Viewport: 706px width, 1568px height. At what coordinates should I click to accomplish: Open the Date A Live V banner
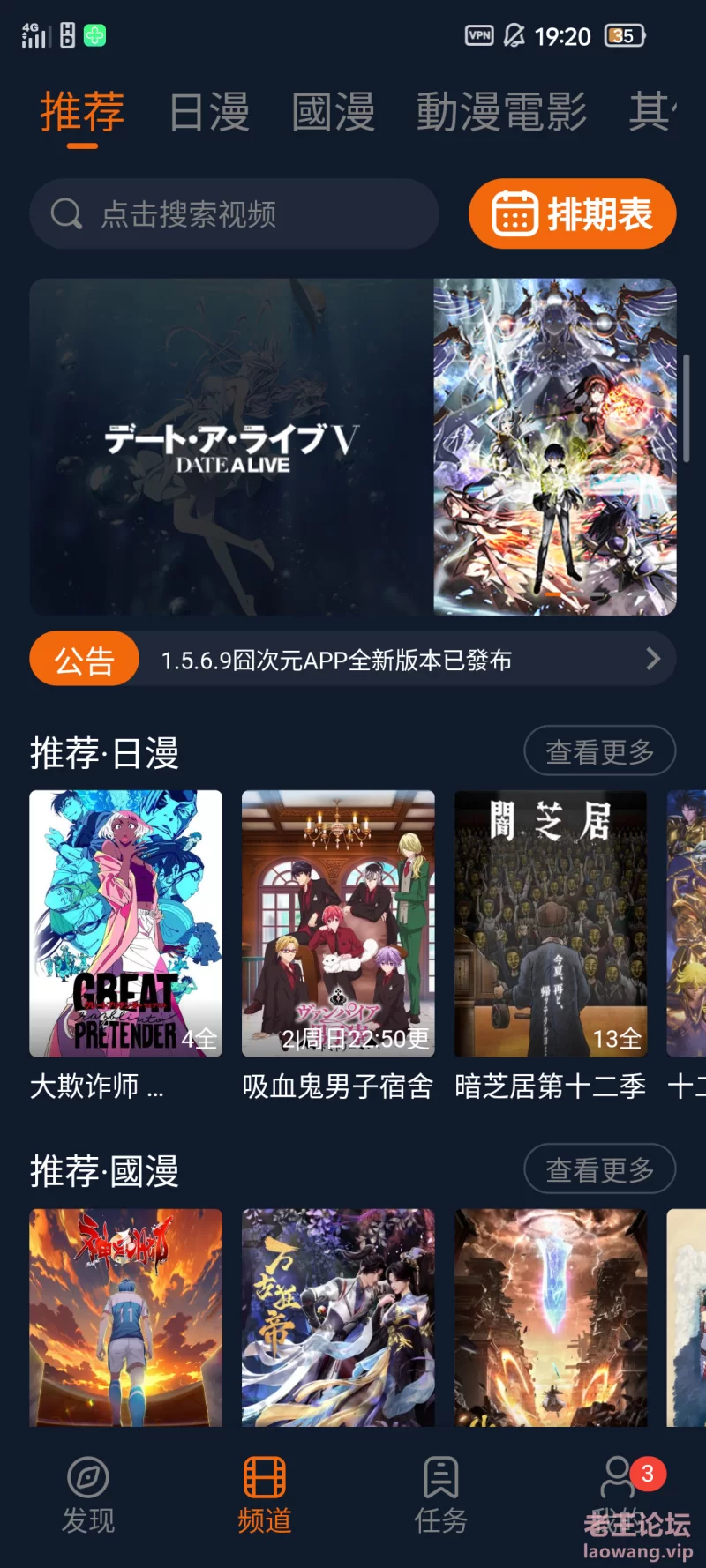(x=353, y=447)
